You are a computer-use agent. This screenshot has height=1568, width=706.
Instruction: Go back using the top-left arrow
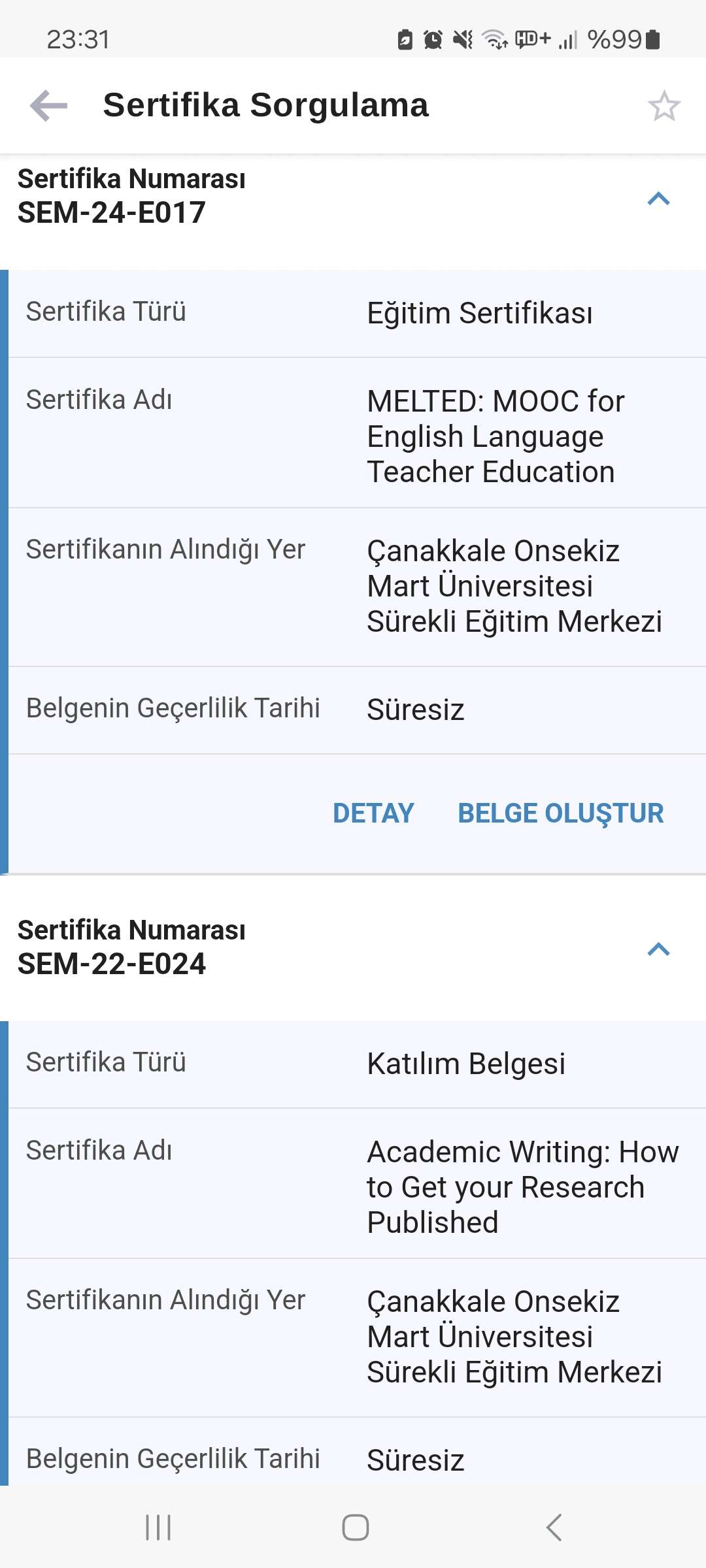pos(48,106)
